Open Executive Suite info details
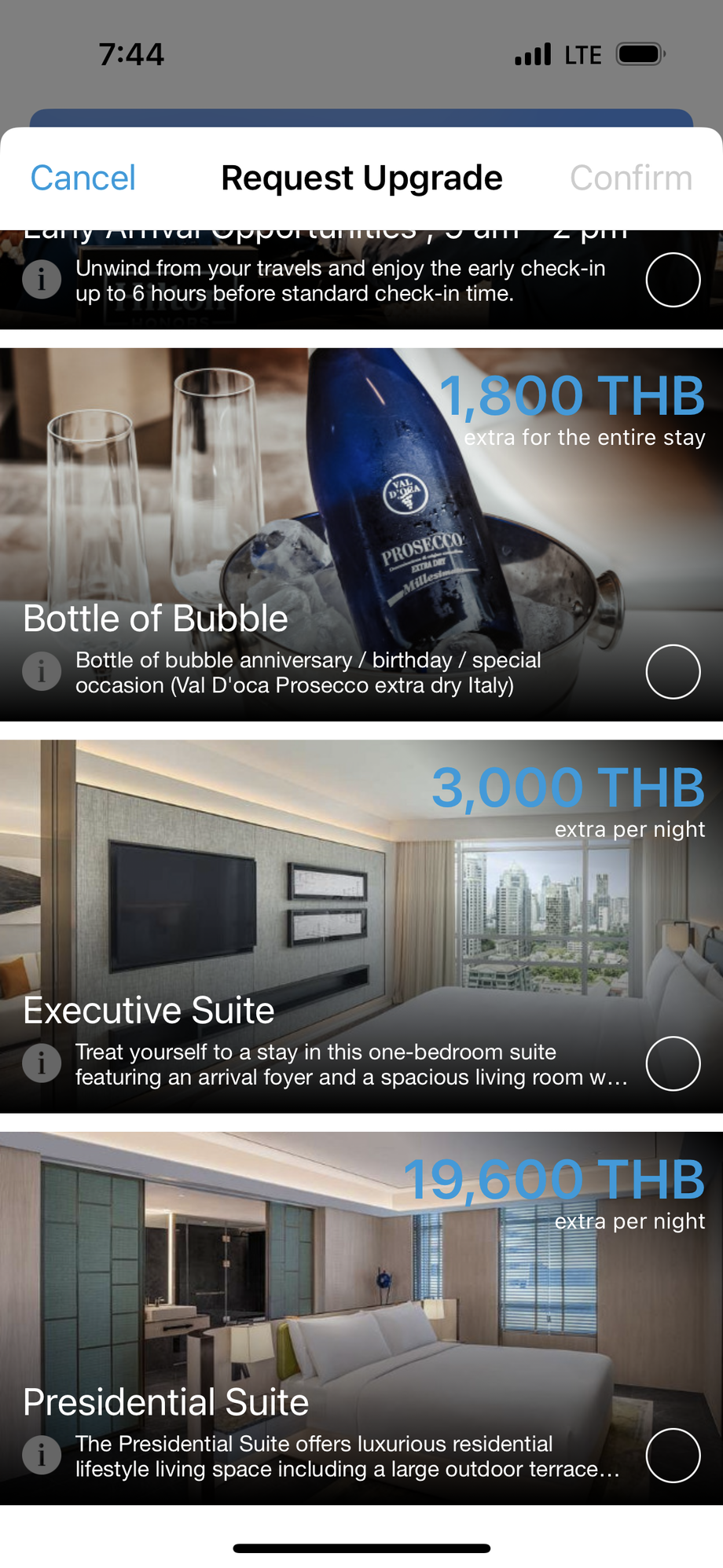This screenshot has height=1568, width=723. click(42, 1063)
